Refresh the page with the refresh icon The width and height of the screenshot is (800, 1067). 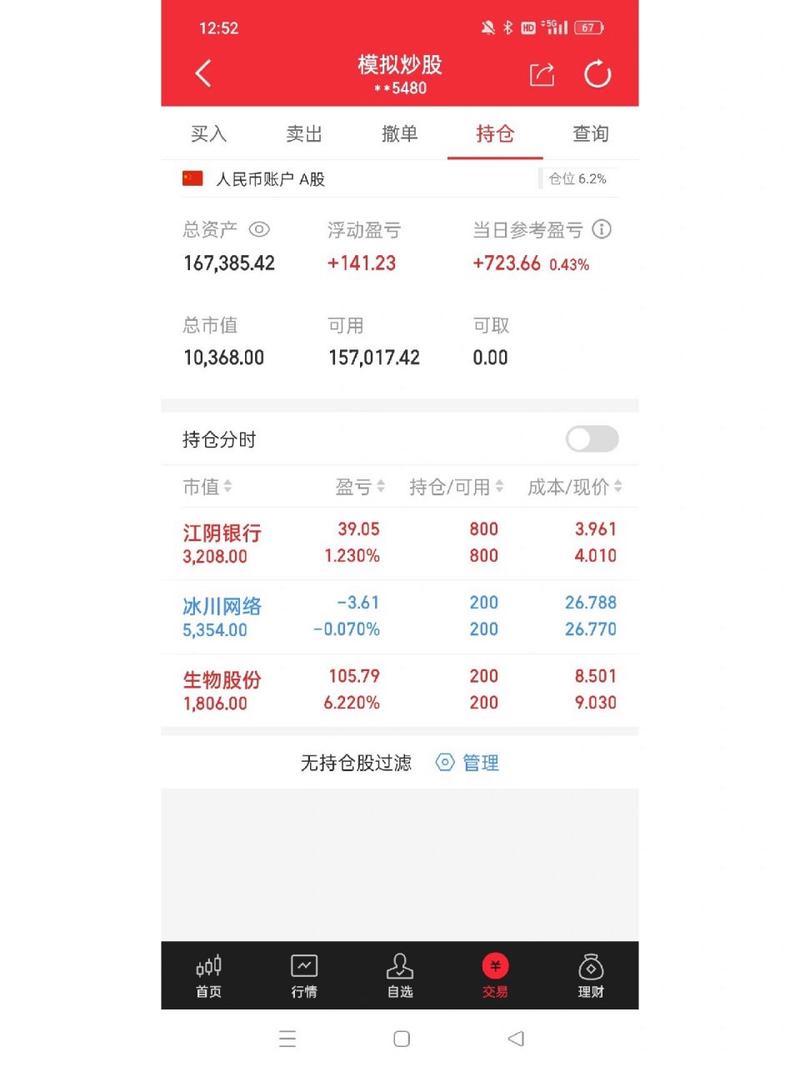click(x=599, y=74)
